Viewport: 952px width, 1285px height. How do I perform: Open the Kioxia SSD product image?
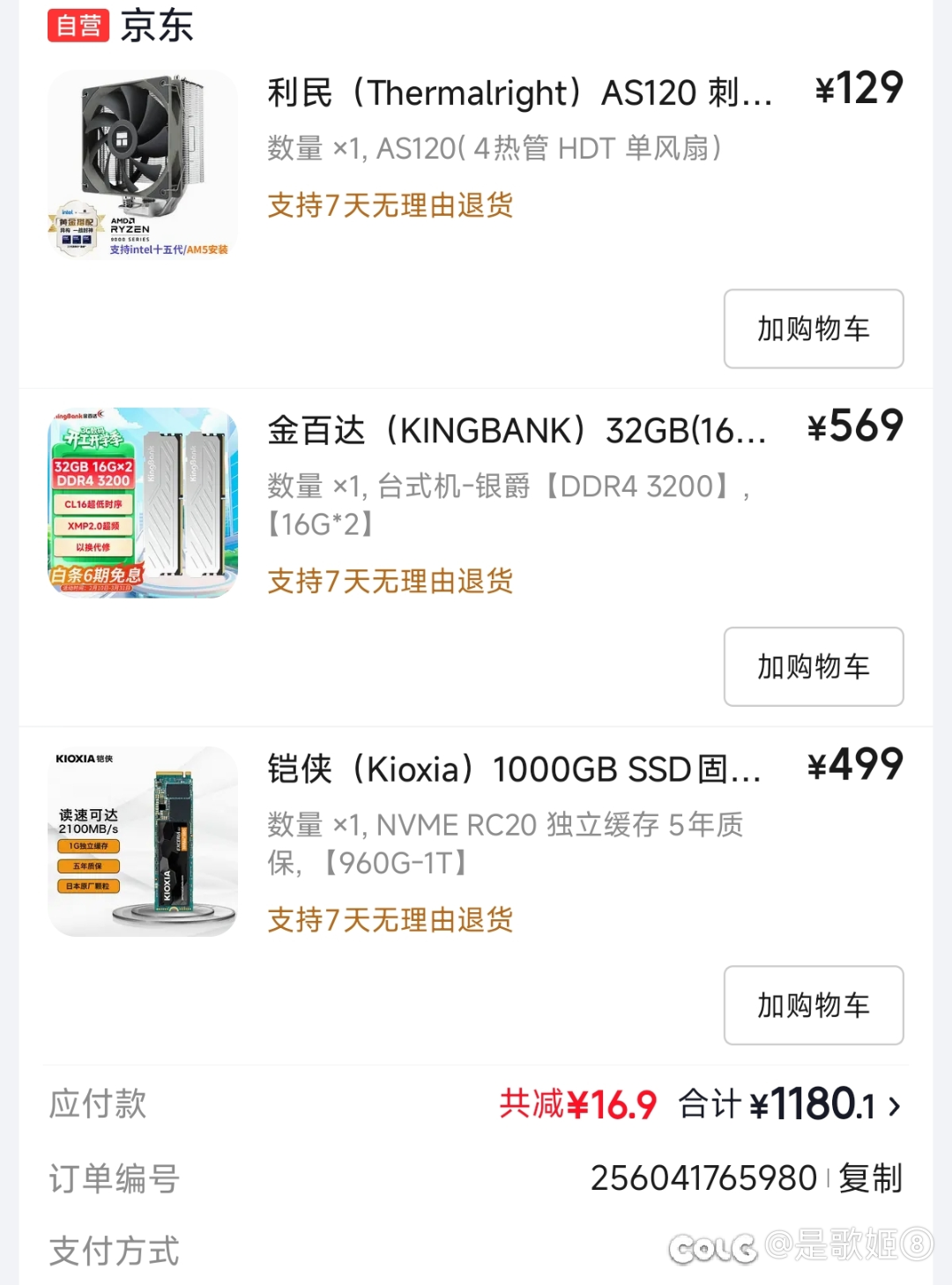(x=143, y=841)
